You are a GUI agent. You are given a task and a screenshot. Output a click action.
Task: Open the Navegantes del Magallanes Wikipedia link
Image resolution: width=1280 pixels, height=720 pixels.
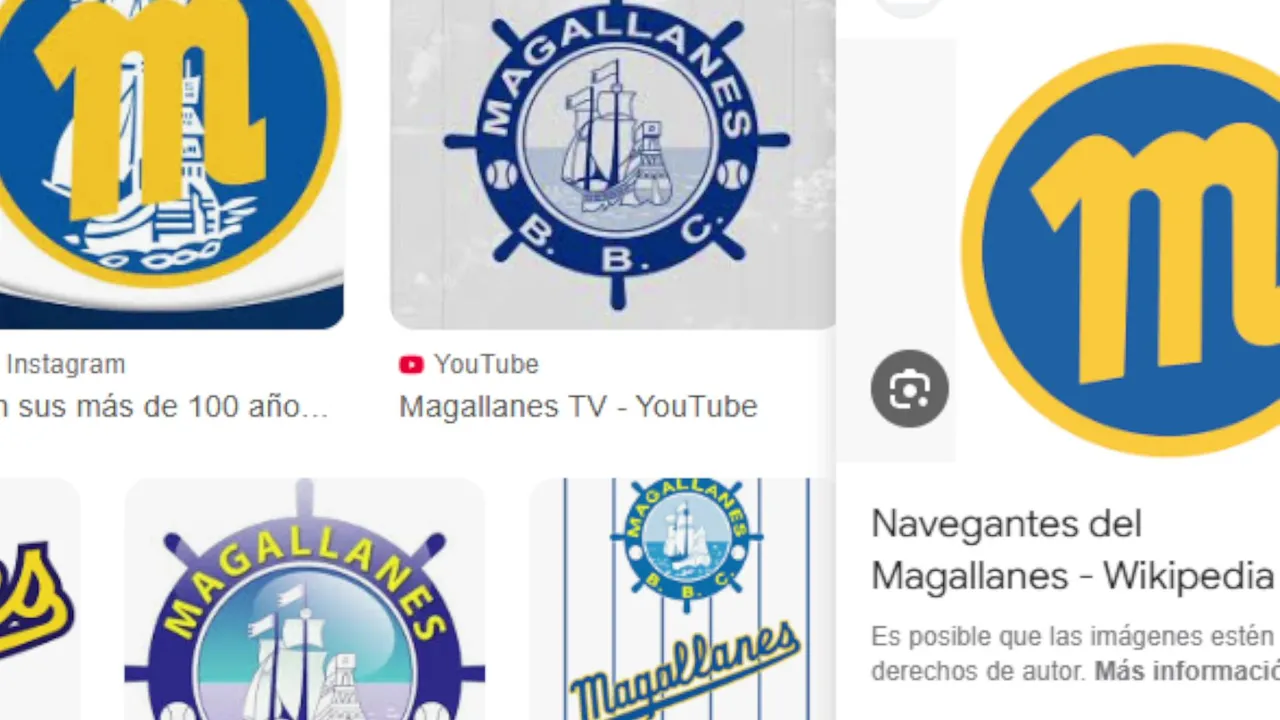coord(1072,550)
